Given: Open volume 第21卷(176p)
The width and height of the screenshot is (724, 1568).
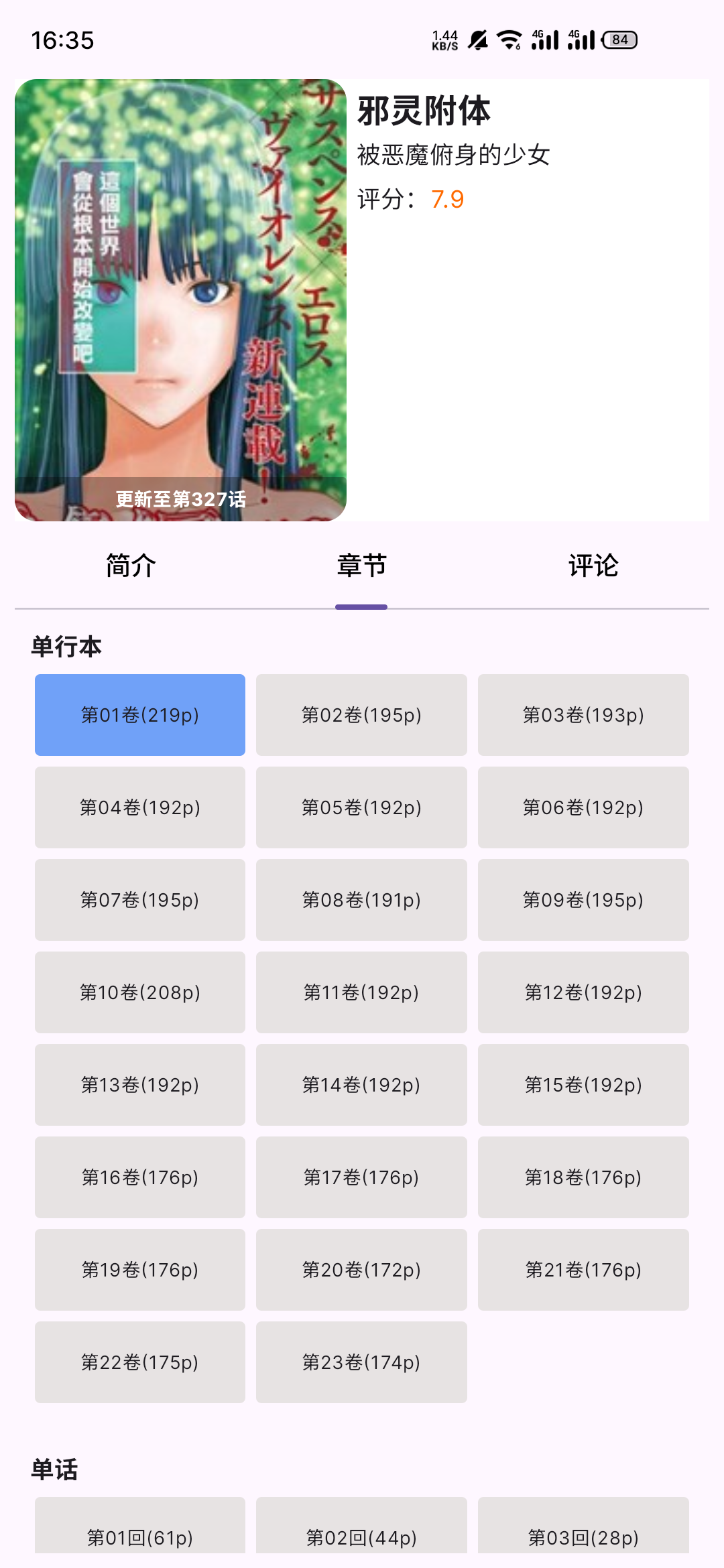Looking at the screenshot, I should coord(583,1270).
